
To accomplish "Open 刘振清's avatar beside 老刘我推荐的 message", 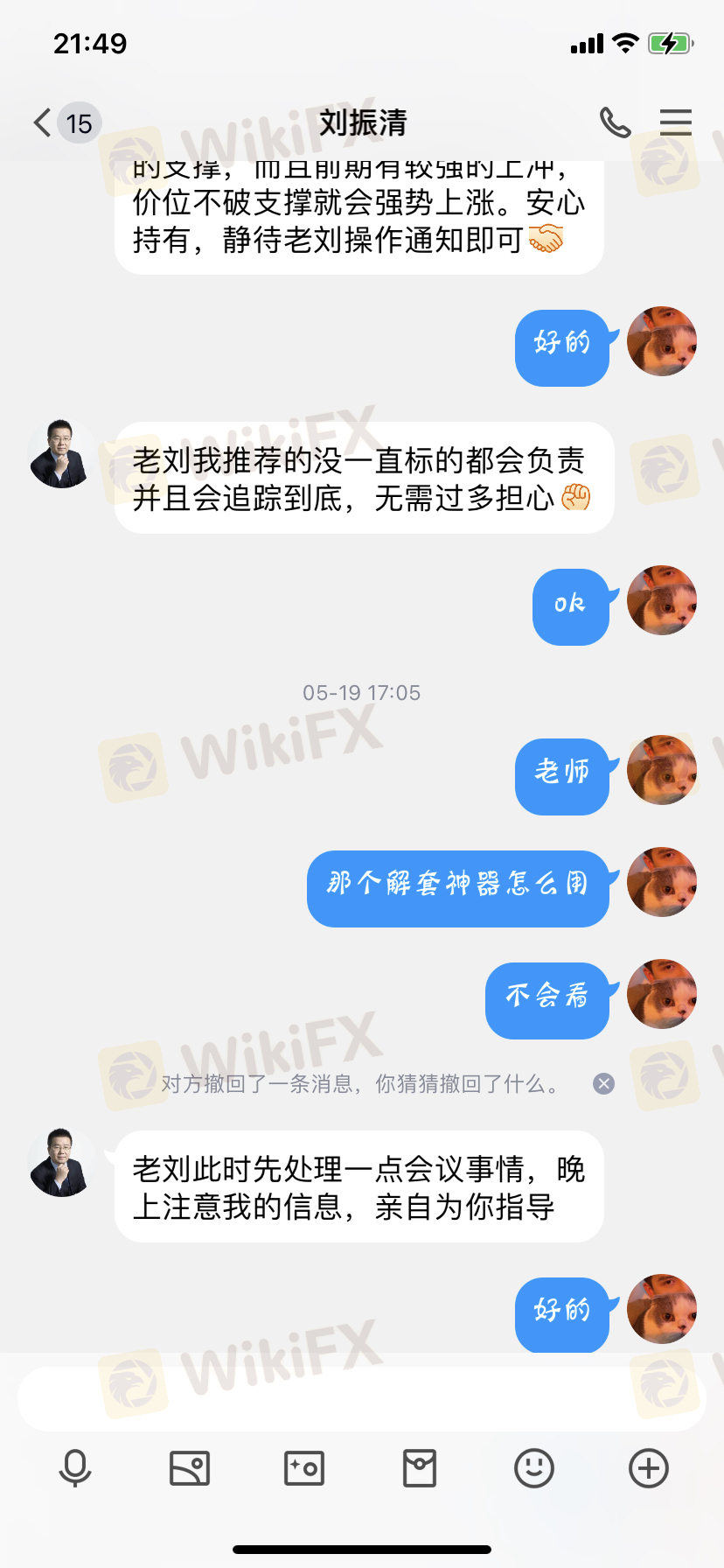I will (61, 454).
